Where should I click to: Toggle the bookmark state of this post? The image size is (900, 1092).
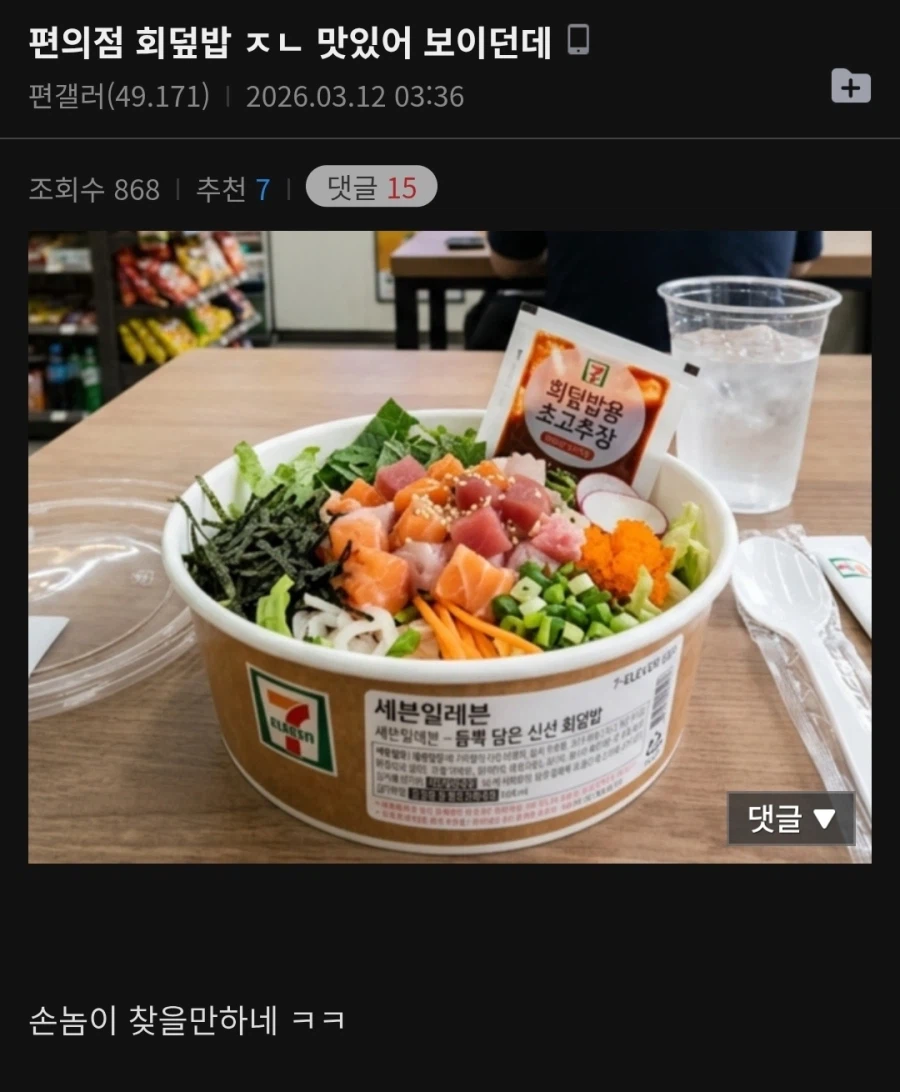852,86
